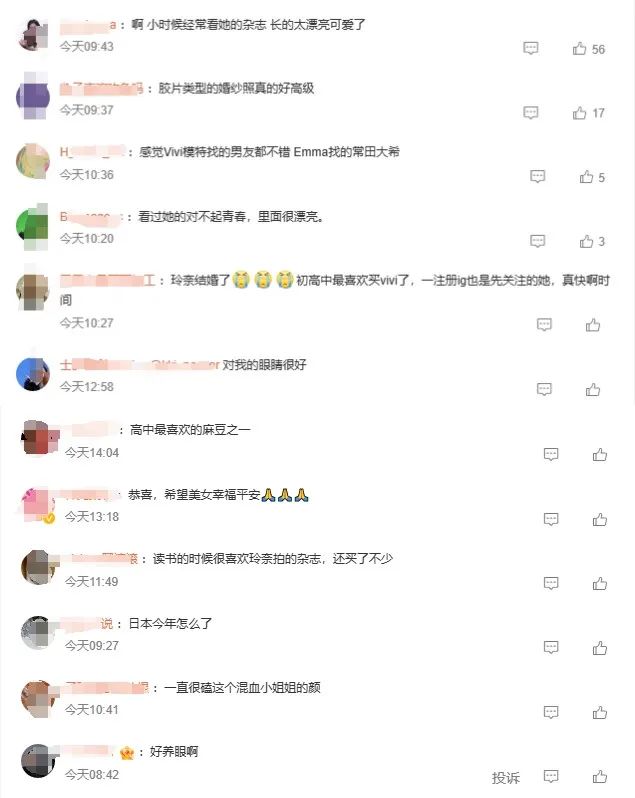Viewport: 635px width, 798px height.
Task: Reply to the comment about 胶片类型的婚纱照
Action: coord(532,113)
